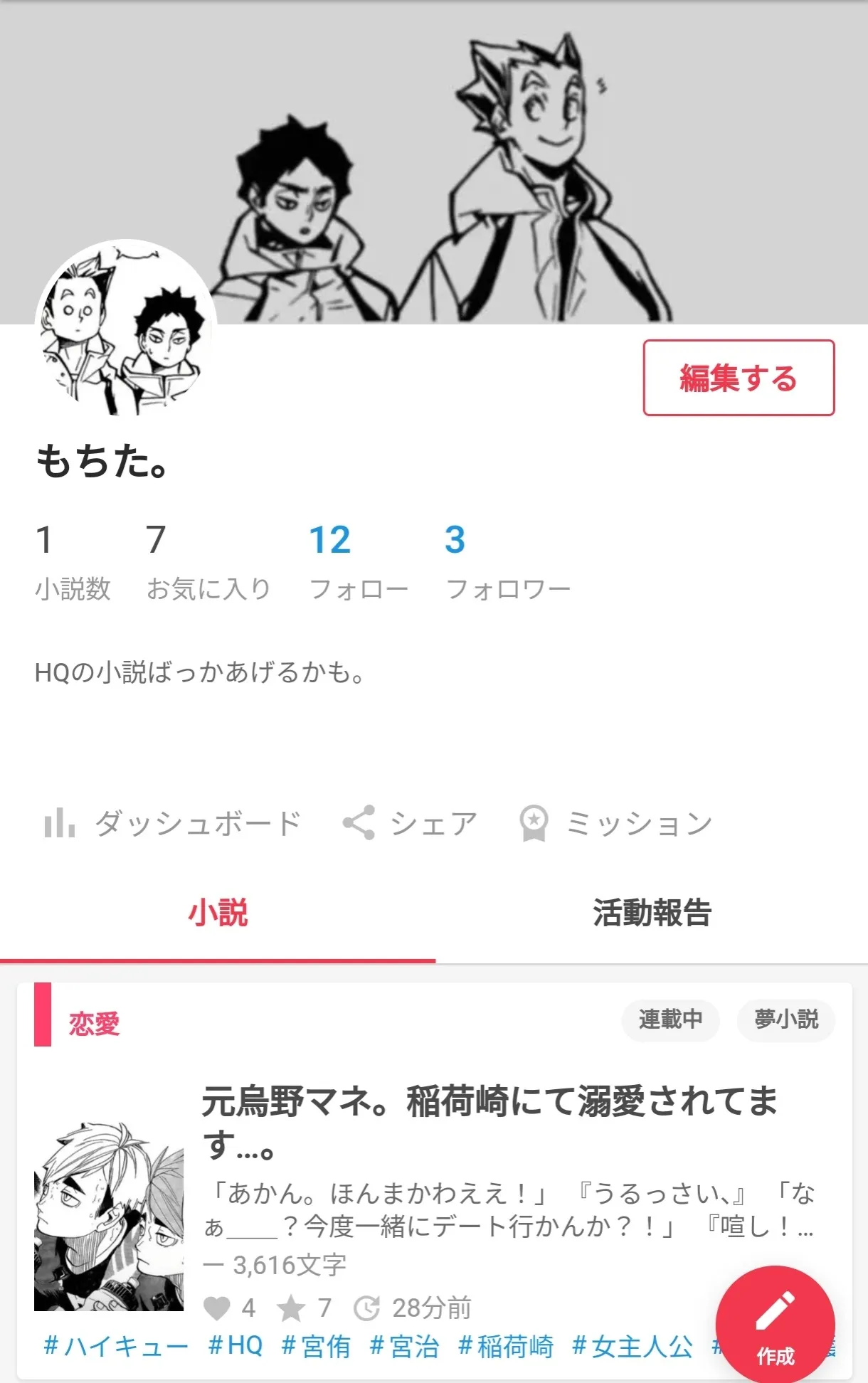Tap the #稲荷崎 hashtag

click(x=506, y=1346)
